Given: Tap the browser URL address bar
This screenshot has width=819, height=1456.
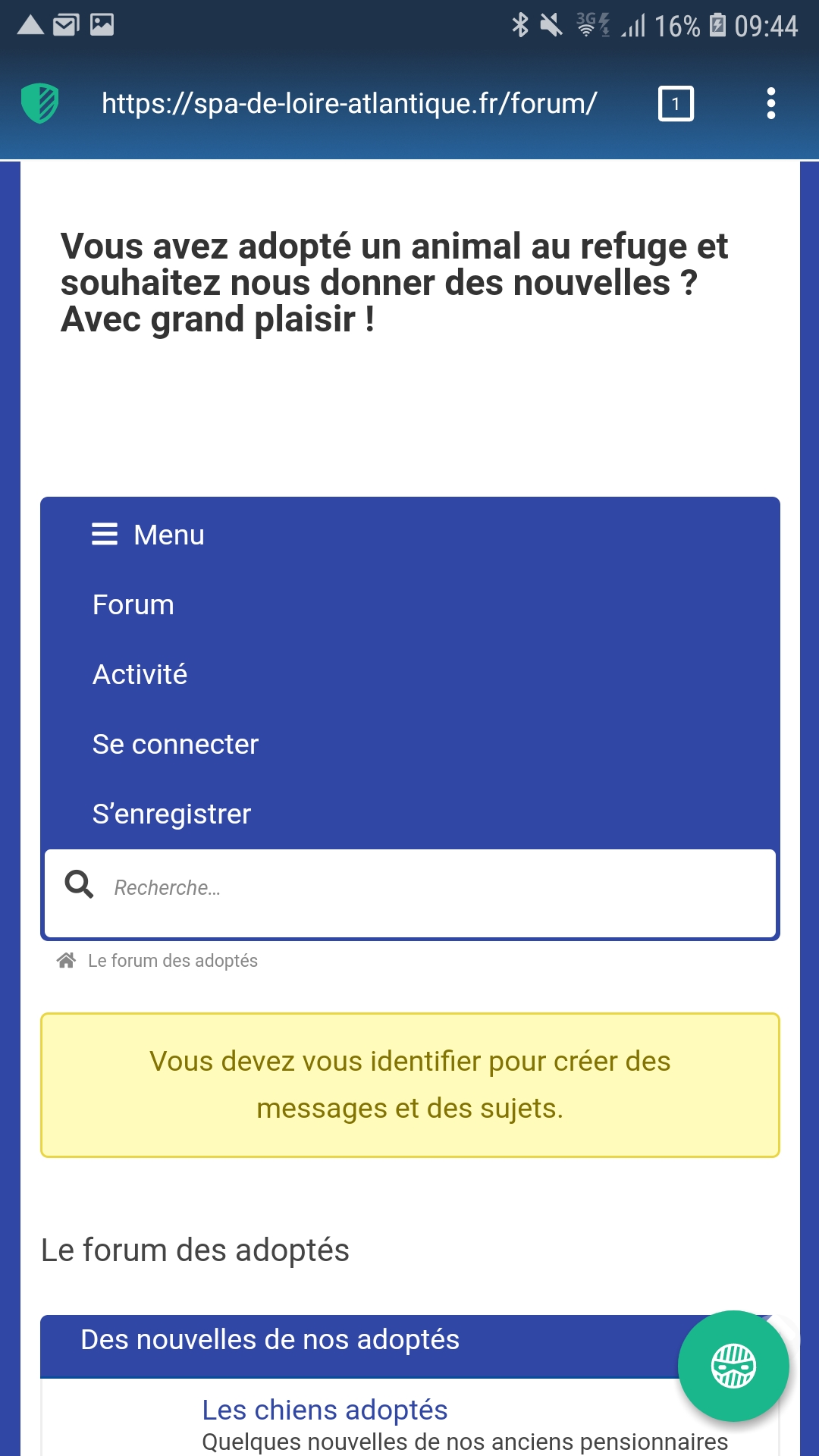Looking at the screenshot, I should coord(350,103).
